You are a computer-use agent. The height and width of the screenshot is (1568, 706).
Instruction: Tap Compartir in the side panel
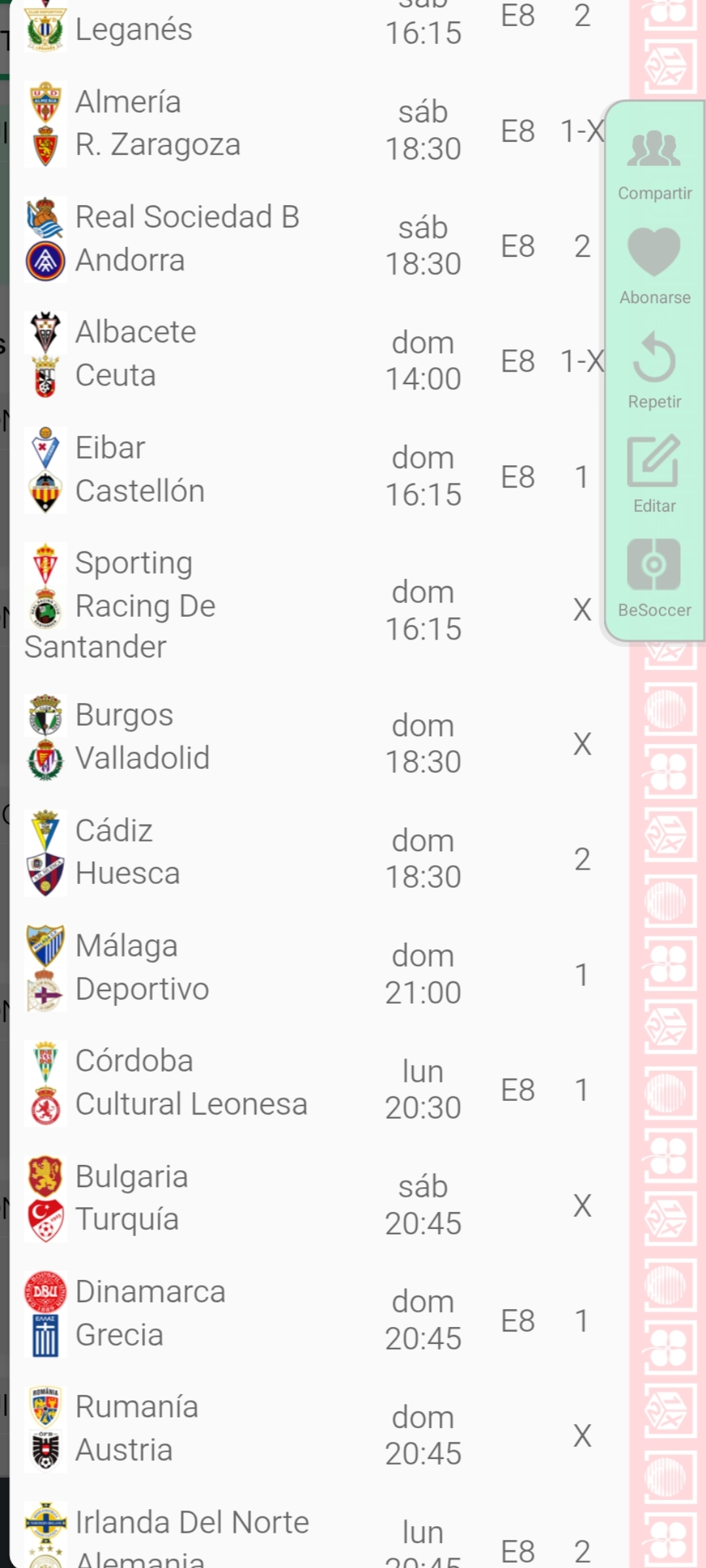pyautogui.click(x=654, y=163)
